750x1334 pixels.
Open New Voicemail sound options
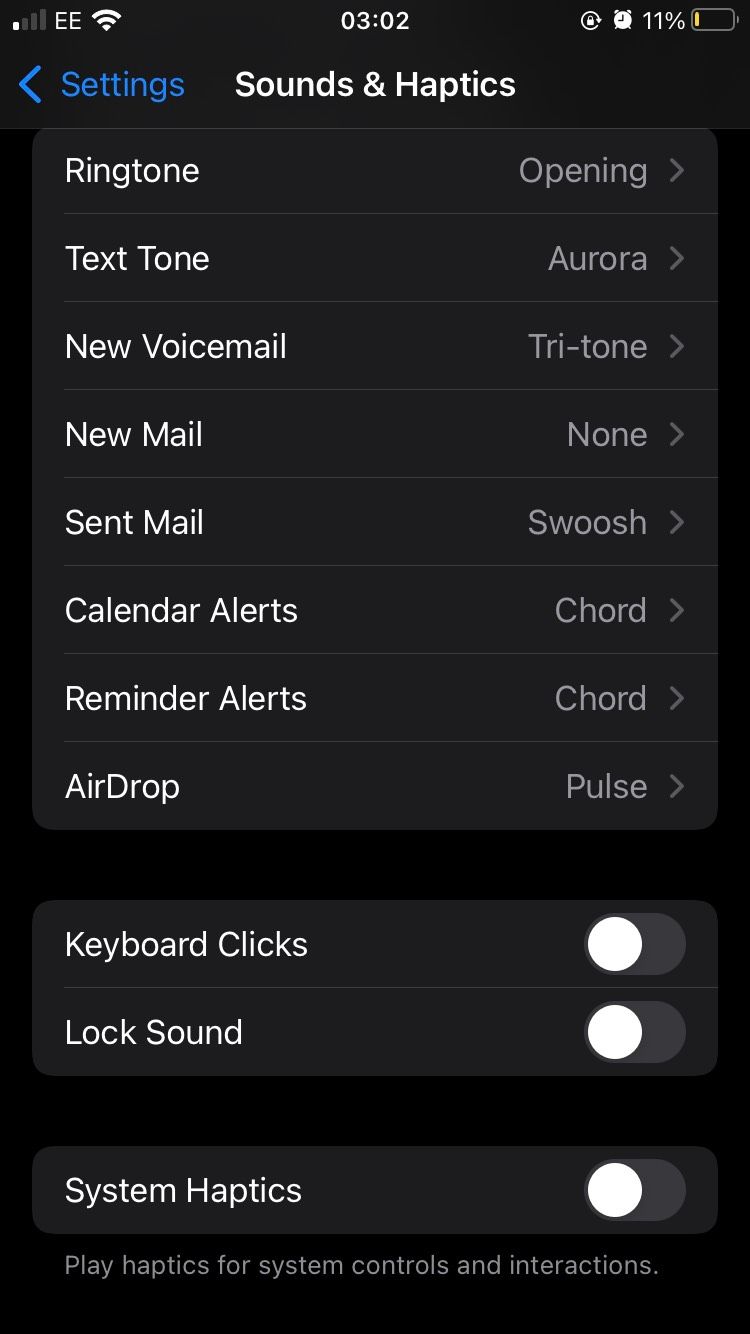click(375, 347)
